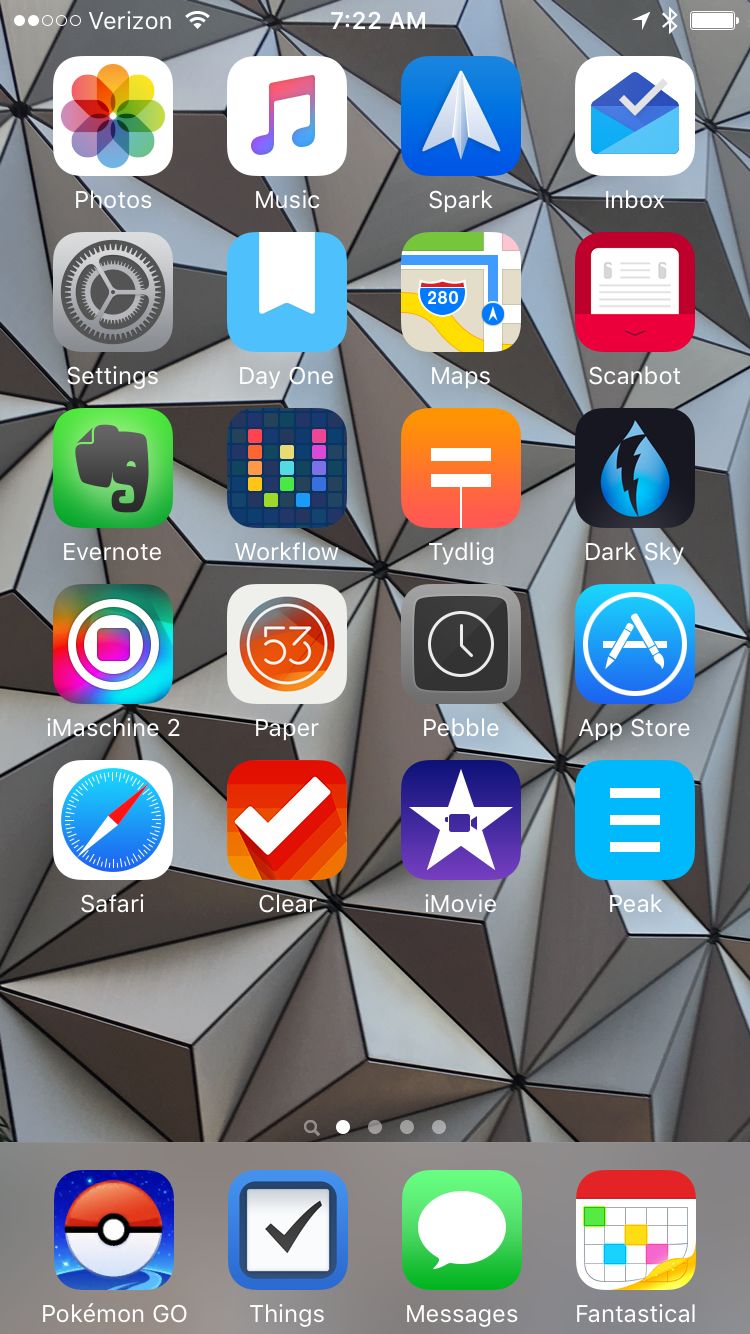Launch Scanbot
This screenshot has width=750, height=1334.
(x=635, y=292)
